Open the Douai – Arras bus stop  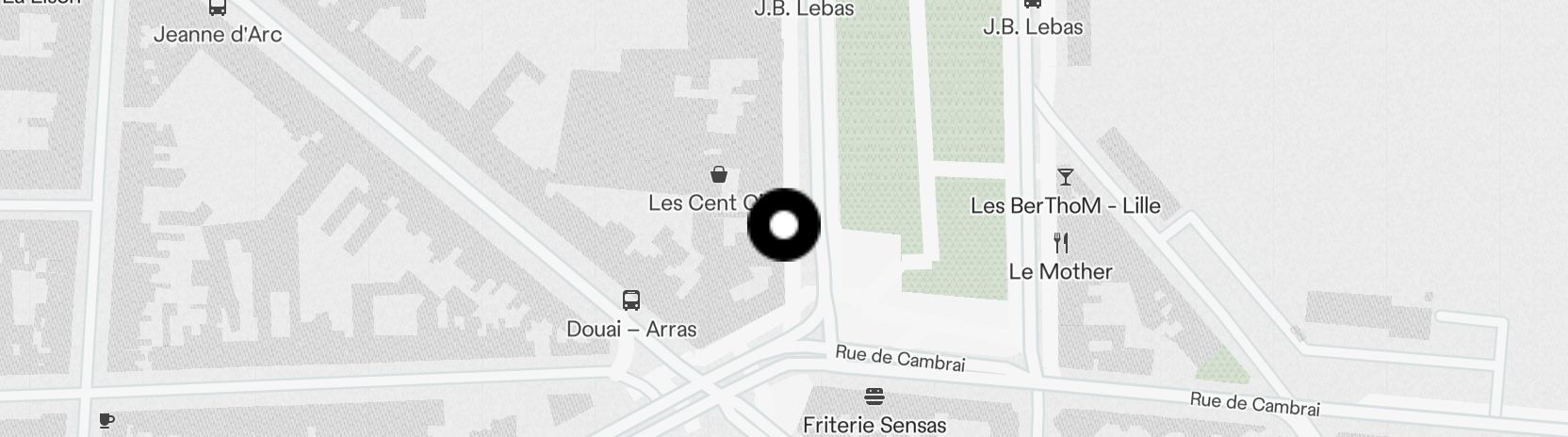coord(631,300)
